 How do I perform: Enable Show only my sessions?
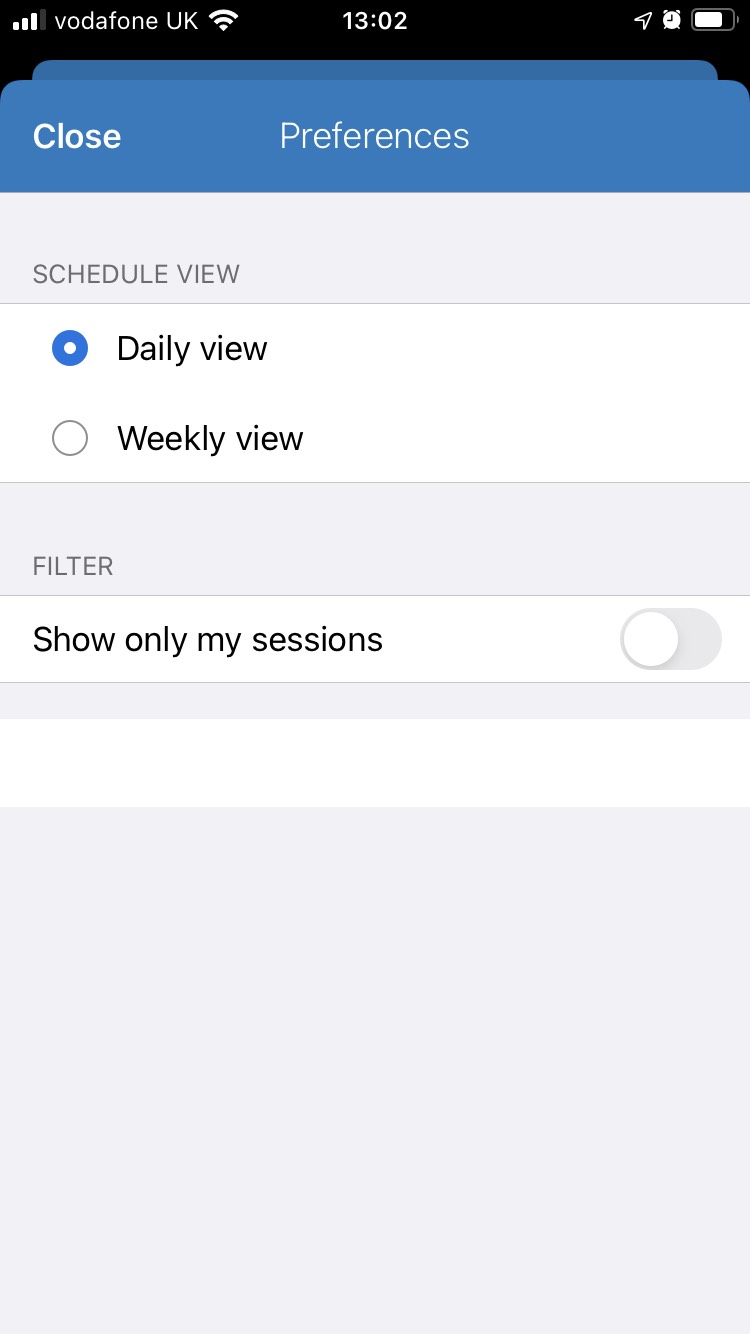[x=670, y=639]
